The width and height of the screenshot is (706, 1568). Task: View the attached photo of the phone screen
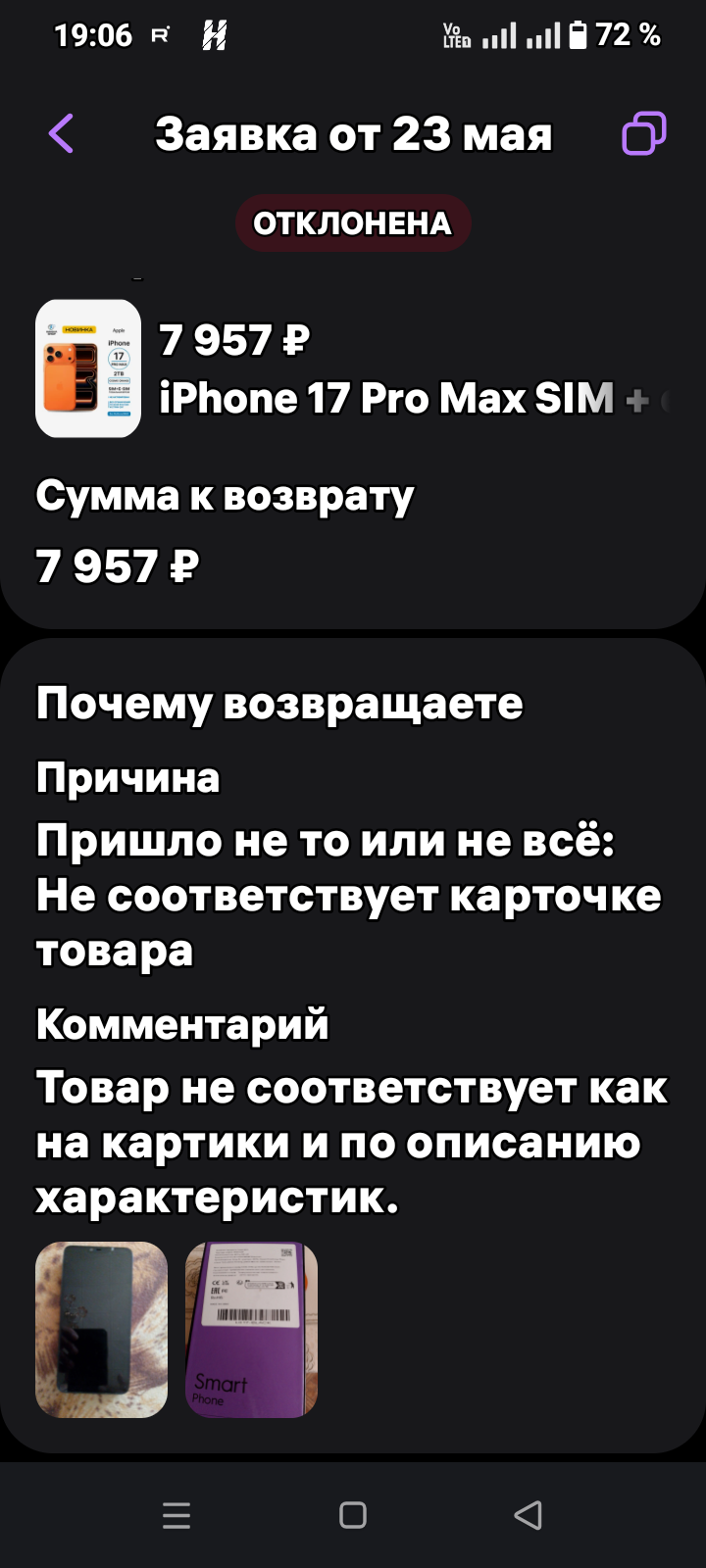[102, 1330]
